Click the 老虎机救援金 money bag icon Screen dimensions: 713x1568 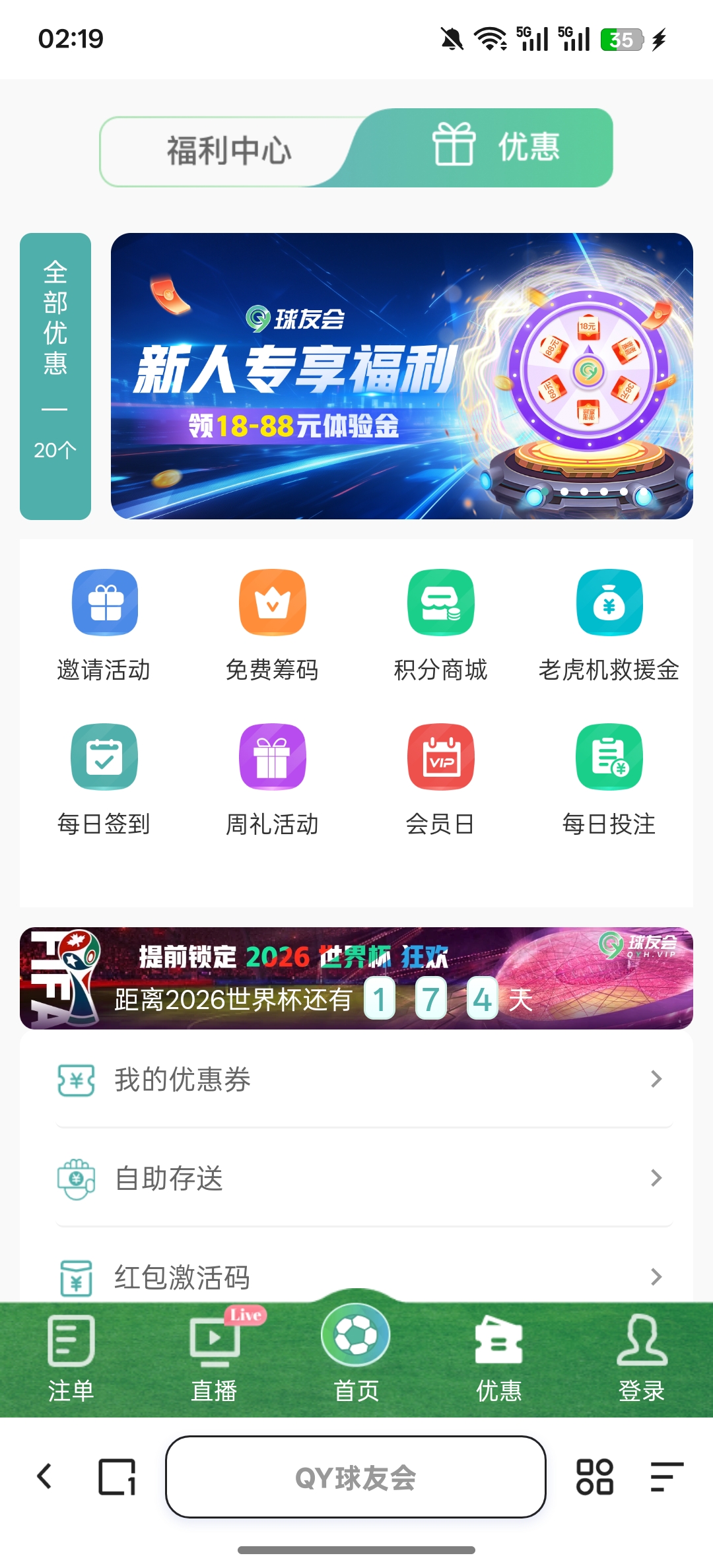point(609,603)
